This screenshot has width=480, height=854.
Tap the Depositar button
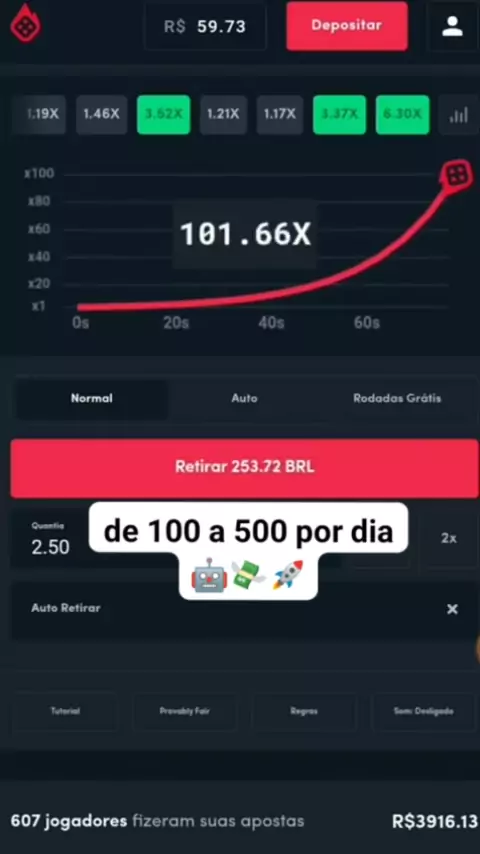pyautogui.click(x=347, y=26)
